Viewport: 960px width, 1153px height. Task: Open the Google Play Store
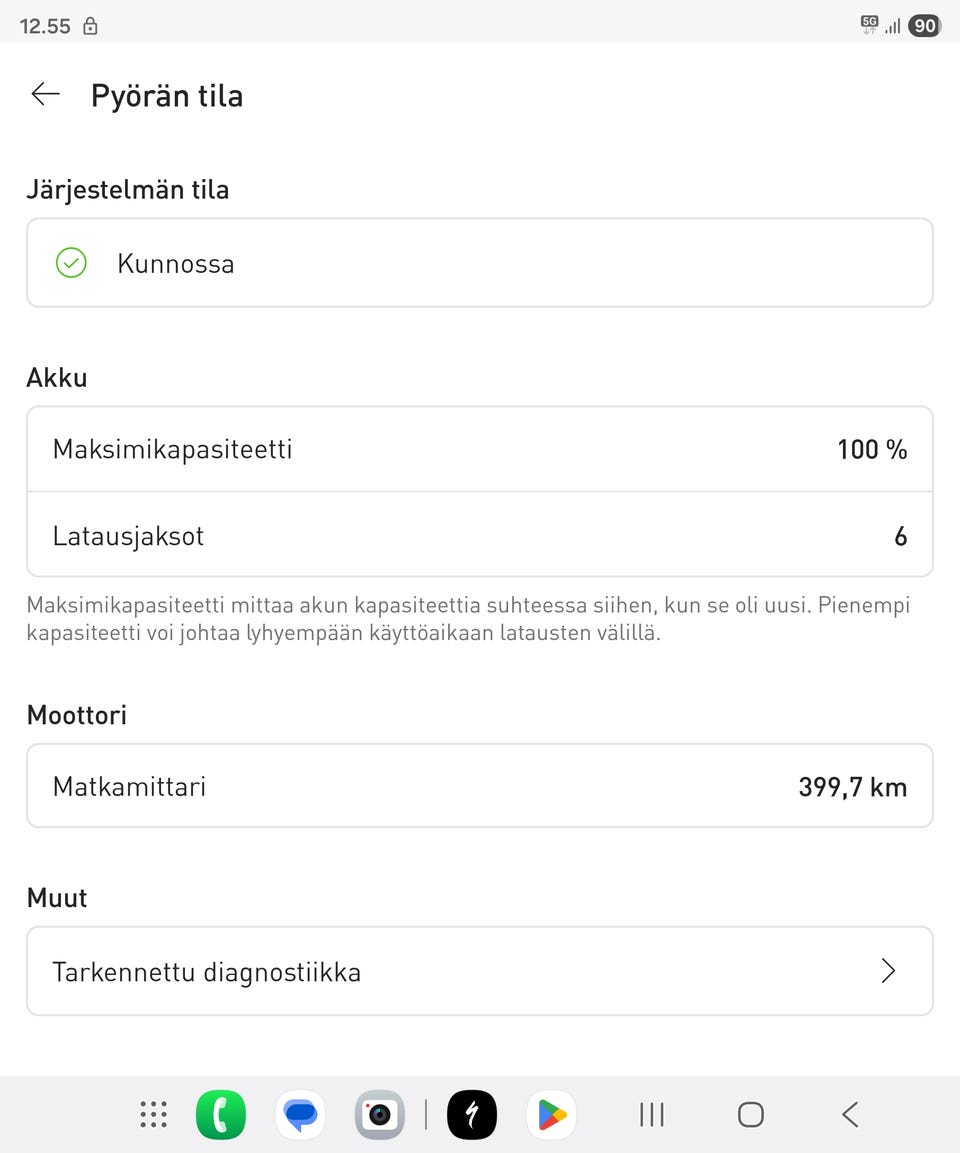click(x=551, y=1114)
